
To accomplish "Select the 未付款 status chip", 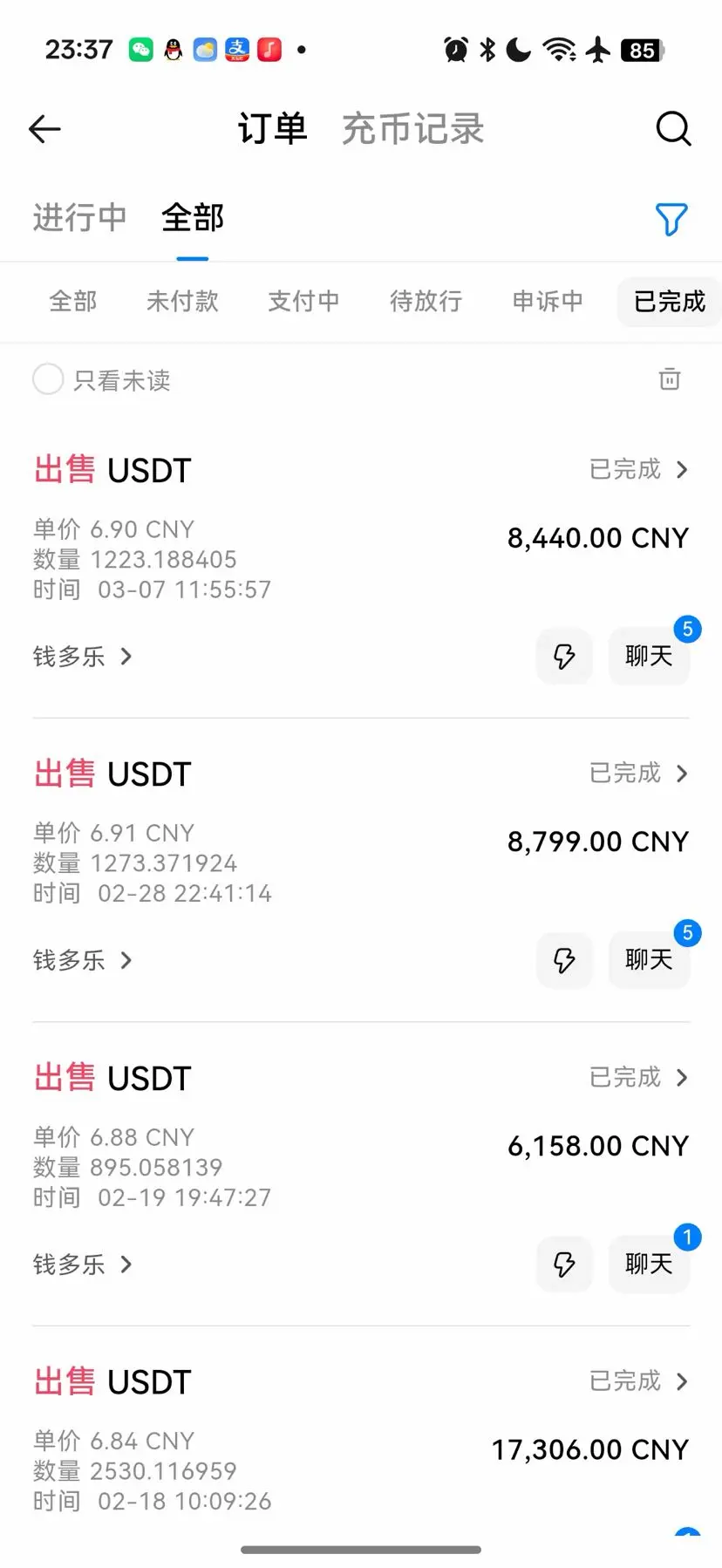I will (x=182, y=302).
